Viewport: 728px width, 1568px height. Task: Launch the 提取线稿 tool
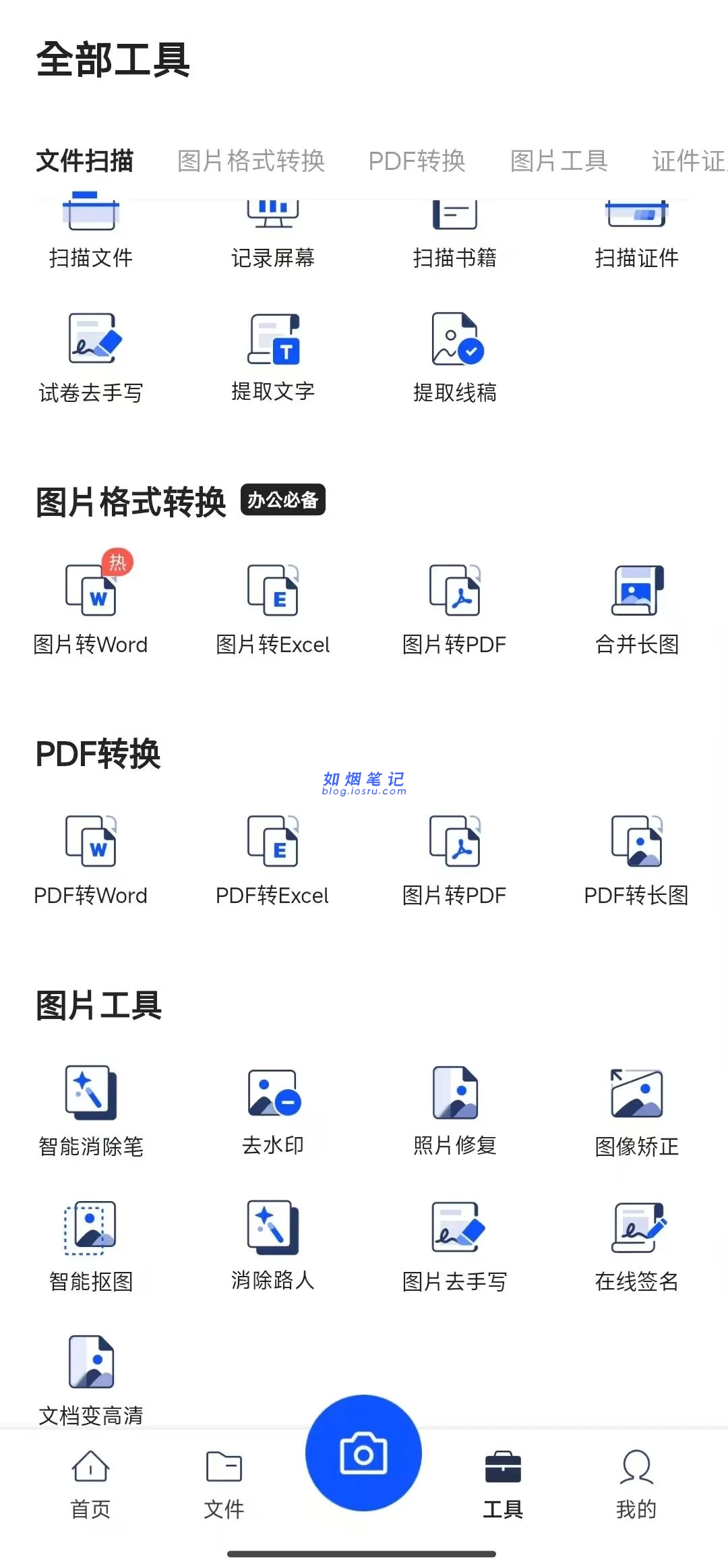[x=455, y=357]
